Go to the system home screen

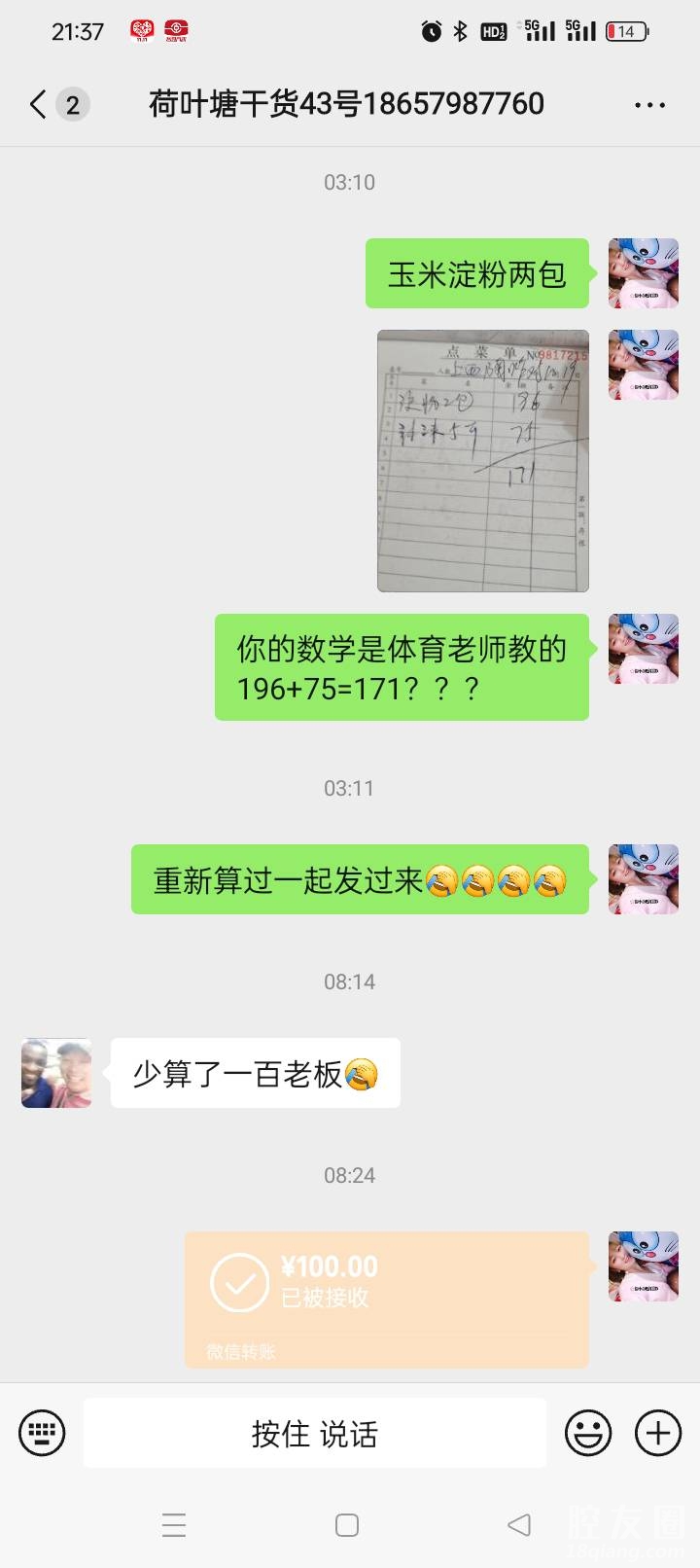tap(347, 1524)
